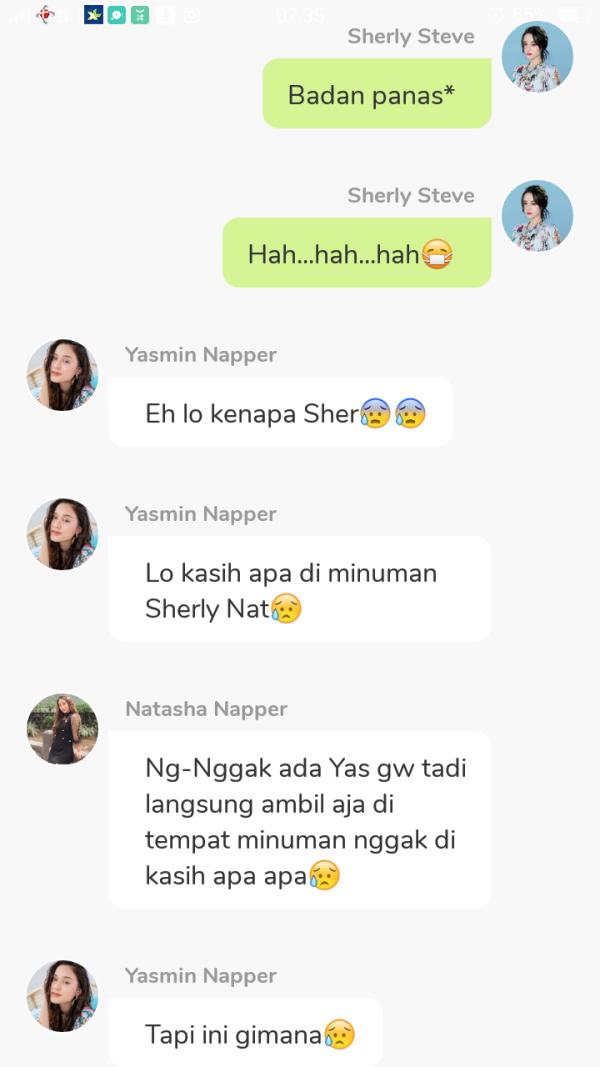This screenshot has width=600, height=1067.
Task: Open Sherly Steve's avatar next to "Hah...hah...hah"
Action: [x=537, y=216]
